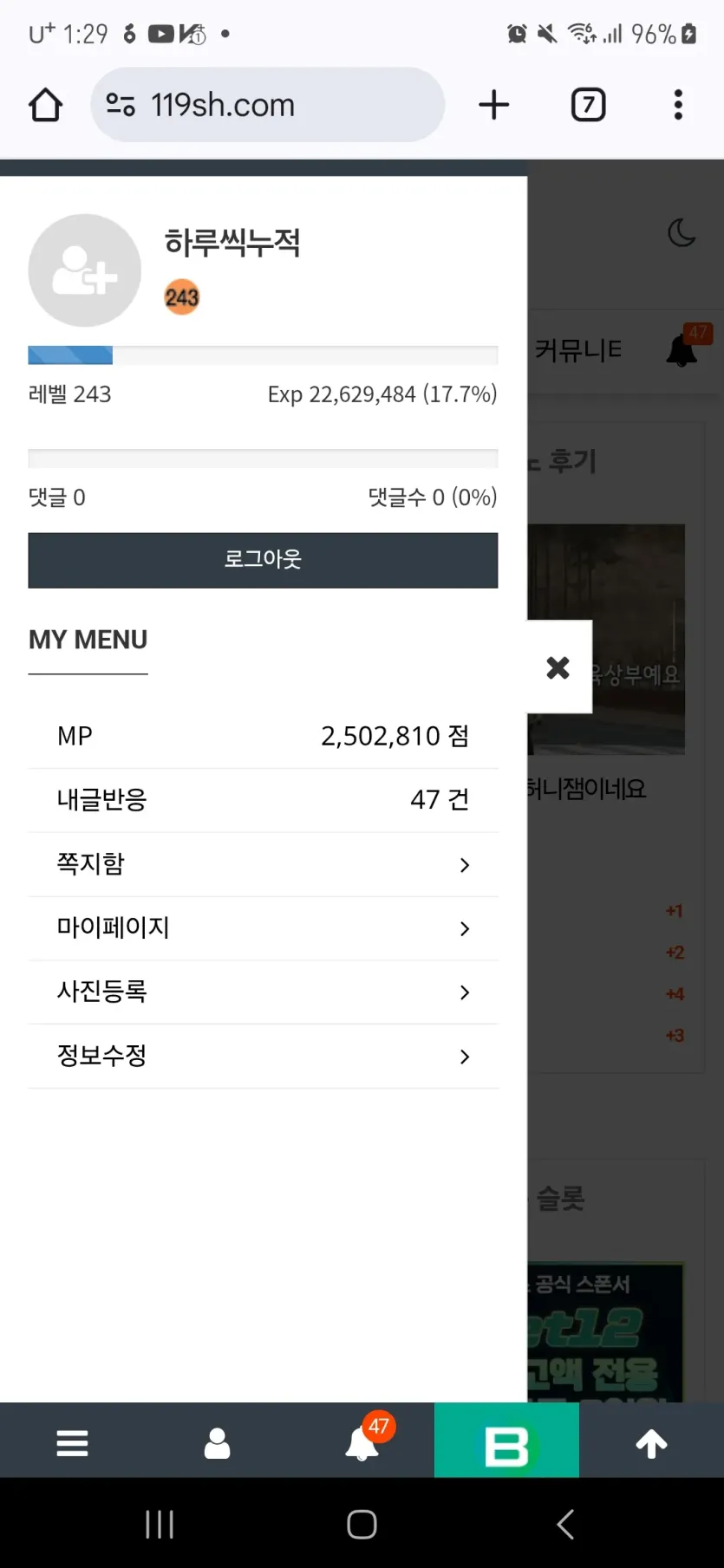Open the hamburger menu in bottom bar
724x1568 pixels.
(x=72, y=1443)
